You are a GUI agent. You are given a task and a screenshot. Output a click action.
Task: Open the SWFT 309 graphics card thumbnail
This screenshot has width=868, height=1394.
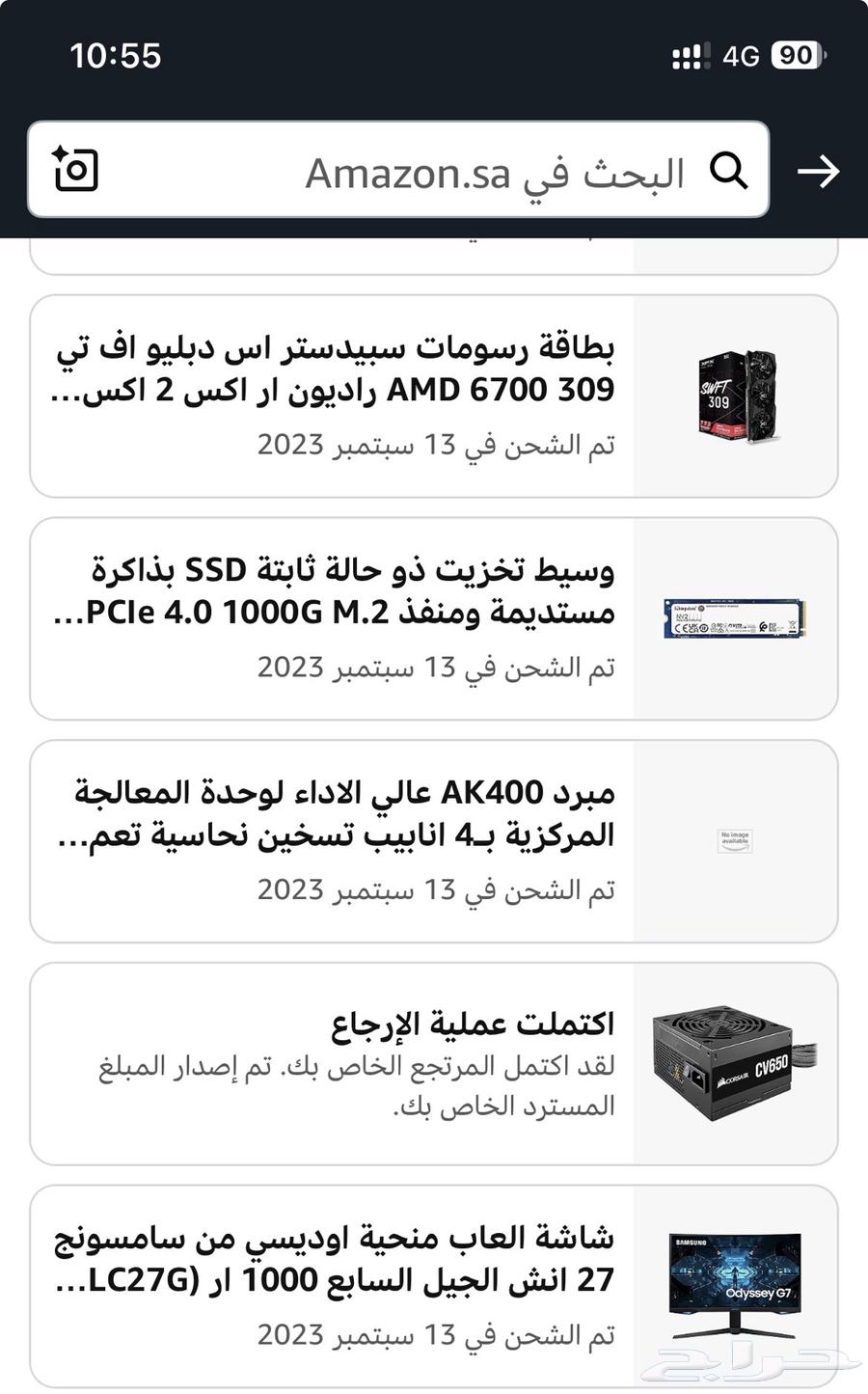(737, 398)
